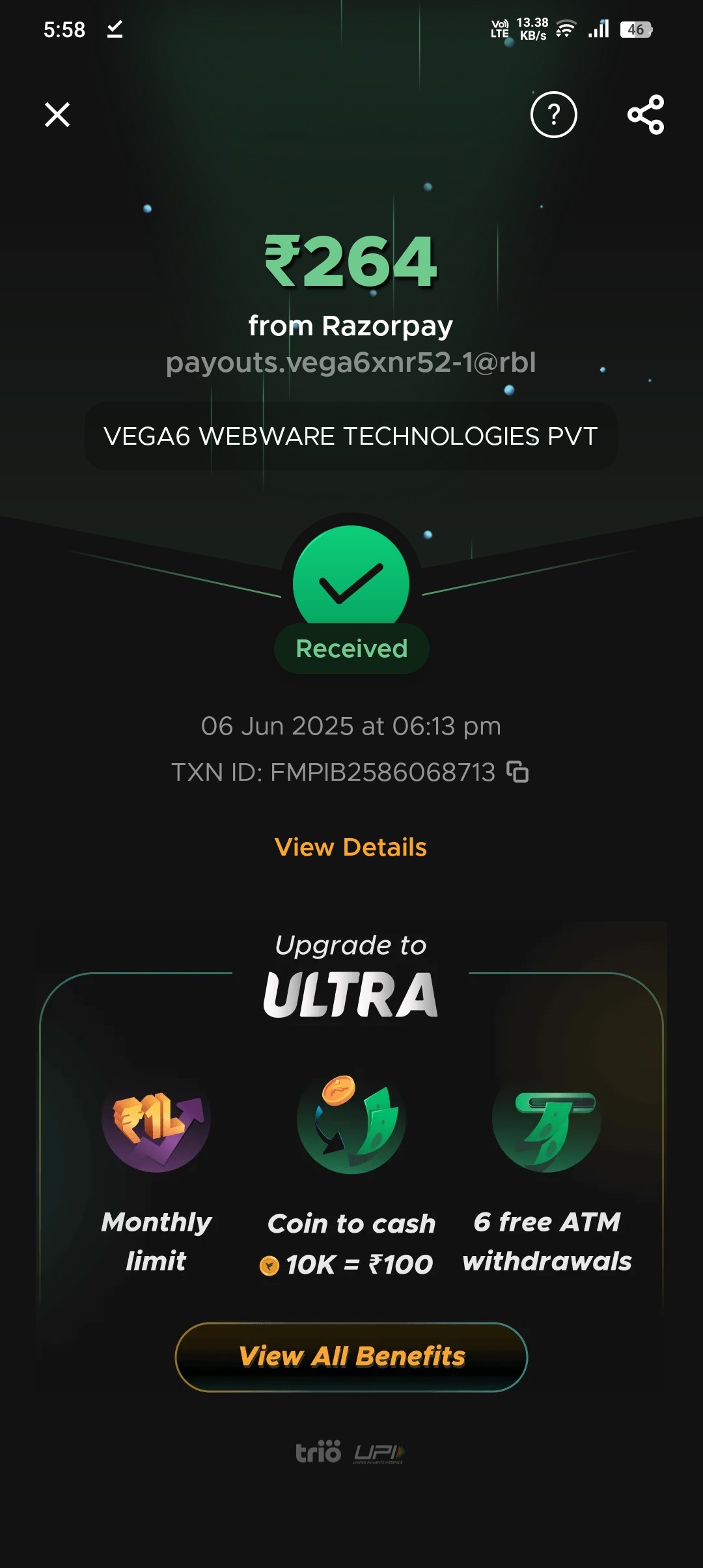The width and height of the screenshot is (703, 1568).
Task: Tap View All Benefits button
Action: [x=351, y=1357]
